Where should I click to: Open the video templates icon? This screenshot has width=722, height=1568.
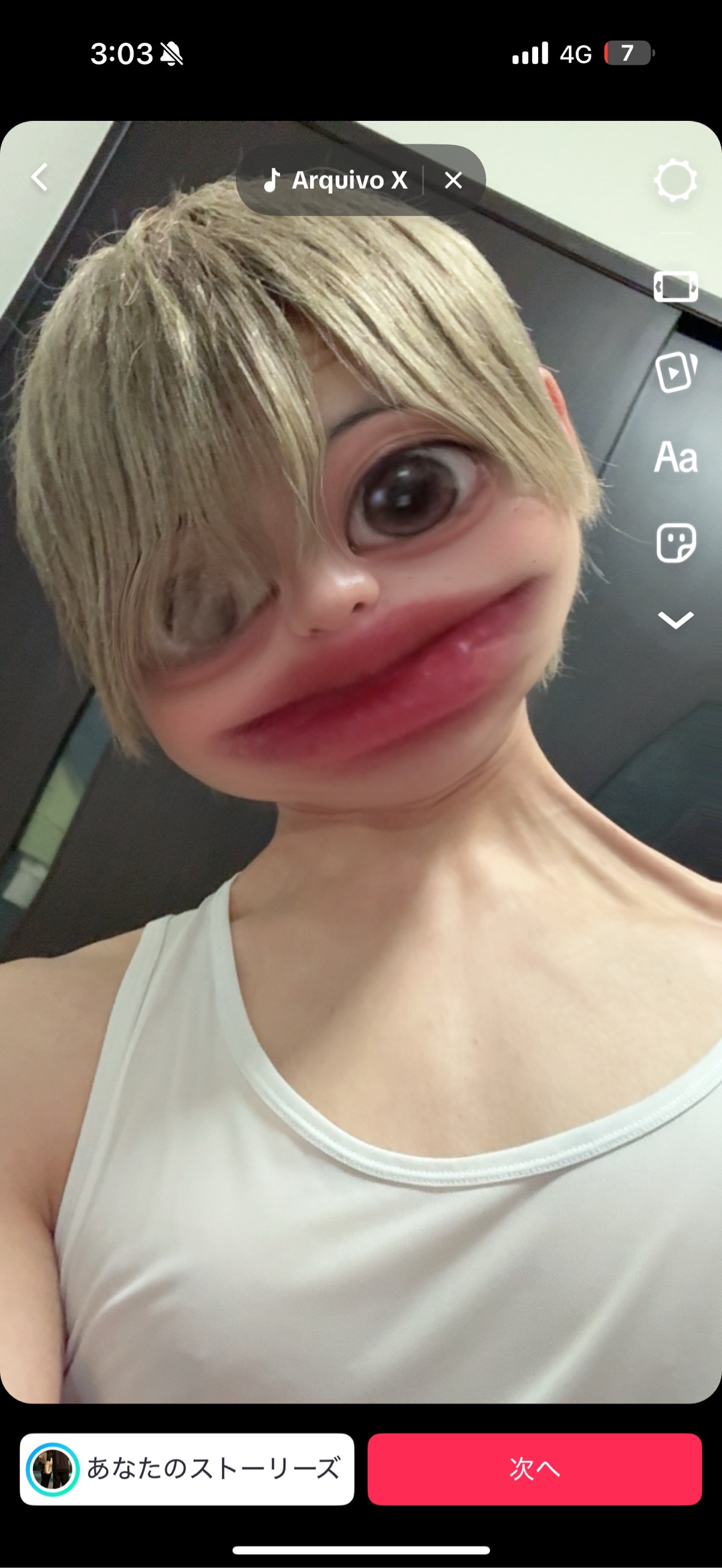point(675,371)
